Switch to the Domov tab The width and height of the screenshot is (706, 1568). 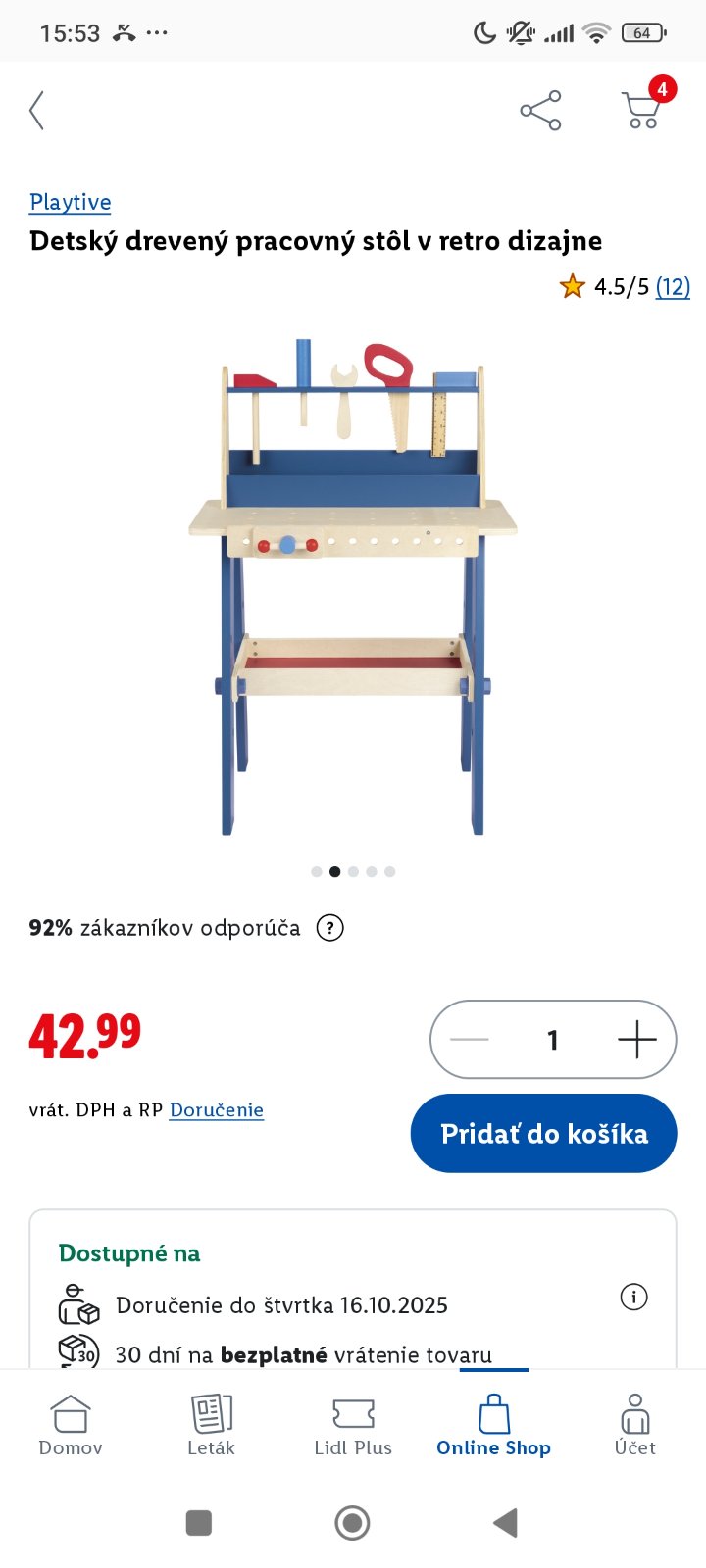point(71,1426)
